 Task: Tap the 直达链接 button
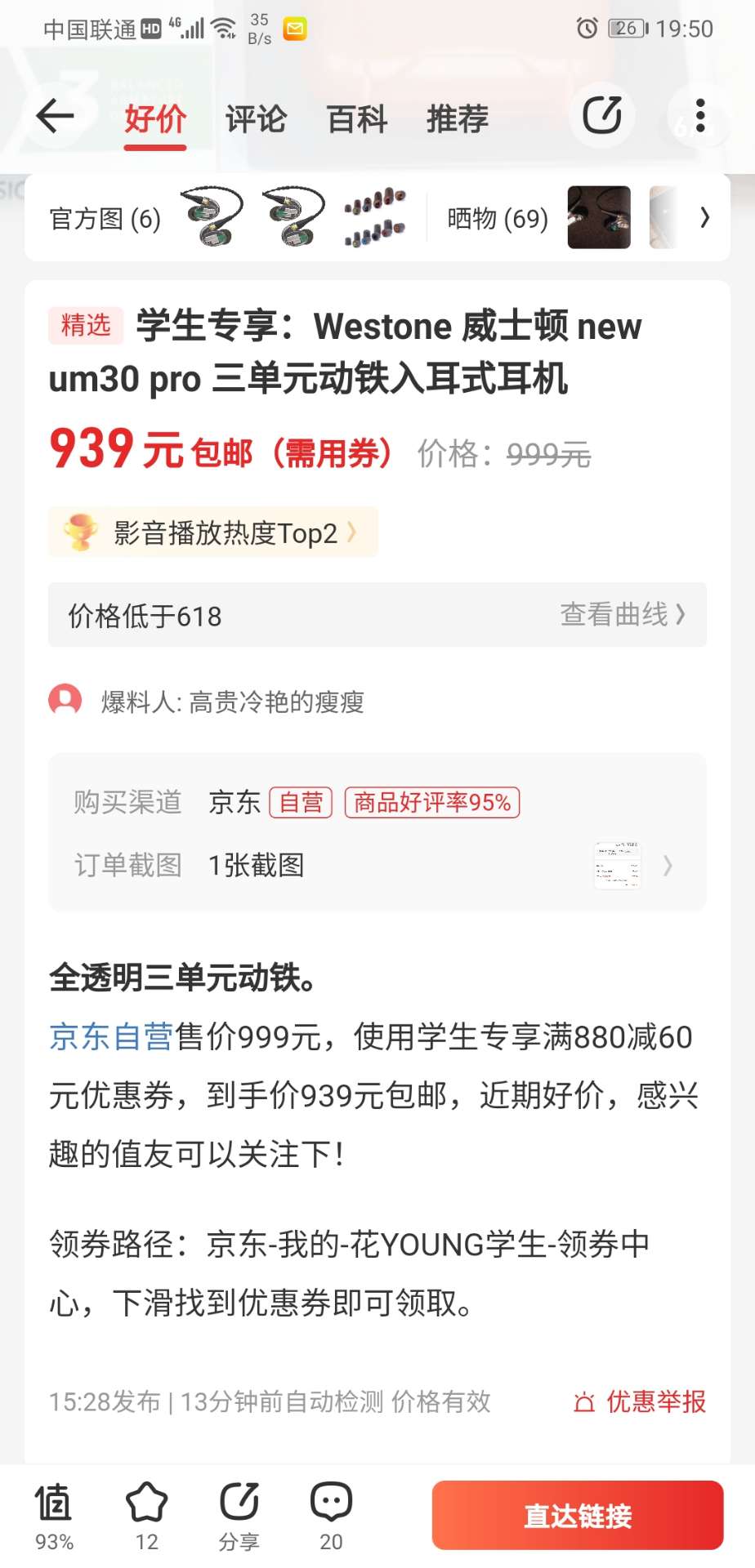[578, 1516]
